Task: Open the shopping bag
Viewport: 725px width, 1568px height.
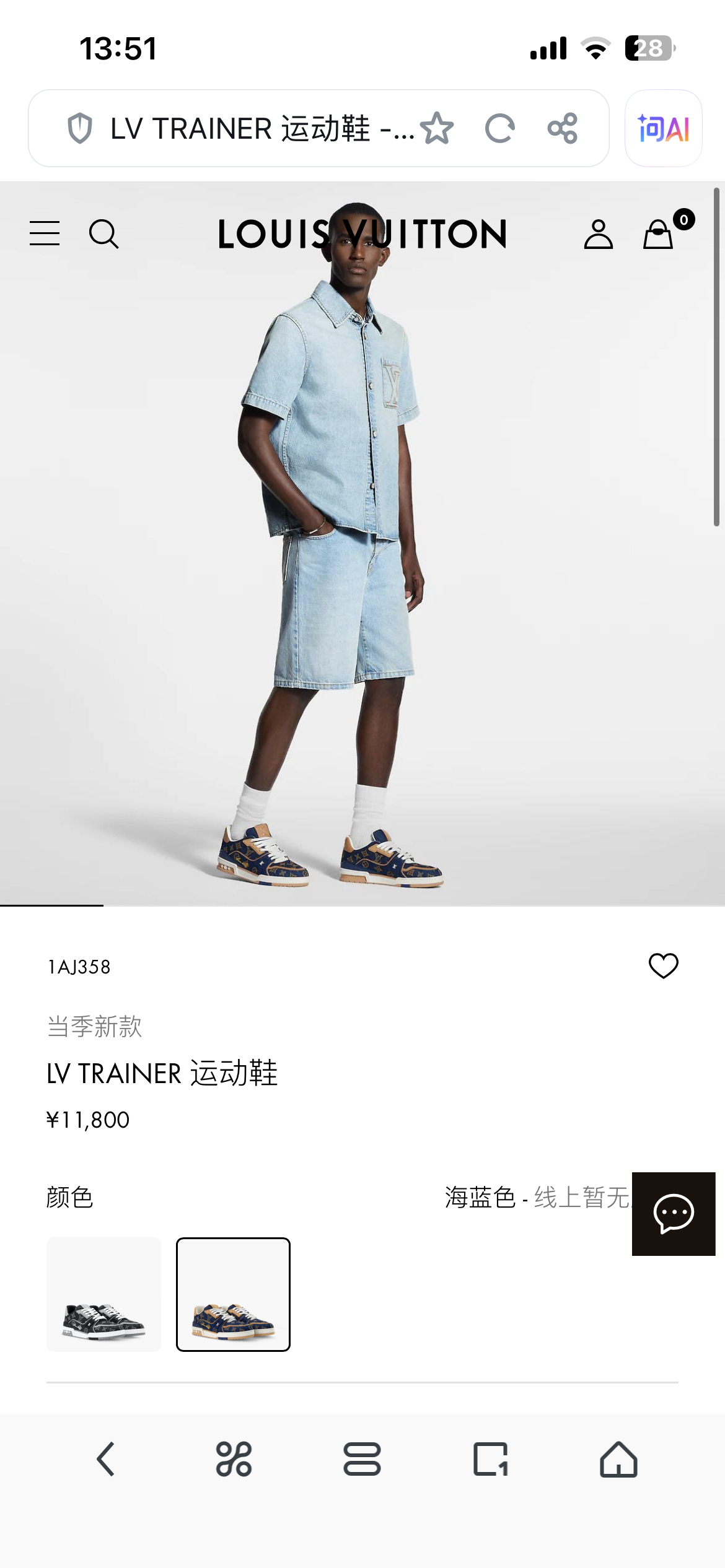Action: (659, 235)
